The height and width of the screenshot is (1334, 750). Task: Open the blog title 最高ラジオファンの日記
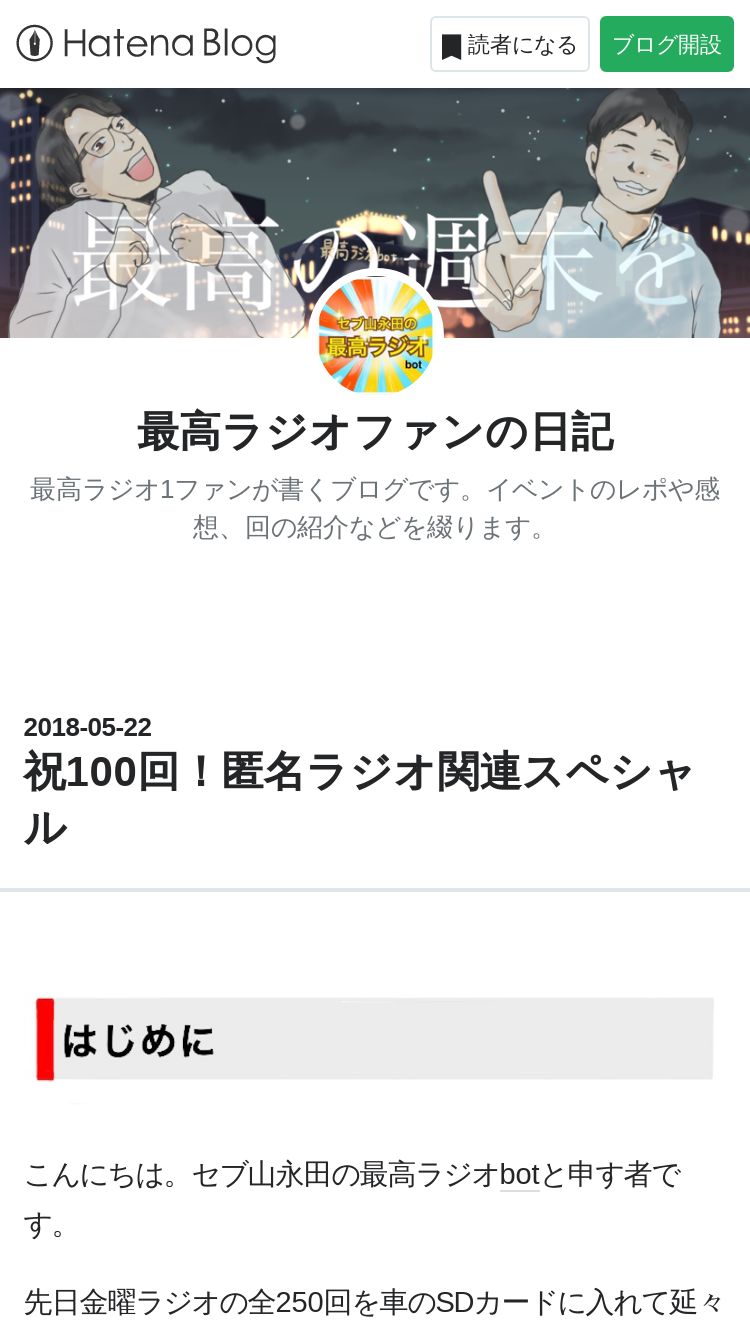coord(375,432)
